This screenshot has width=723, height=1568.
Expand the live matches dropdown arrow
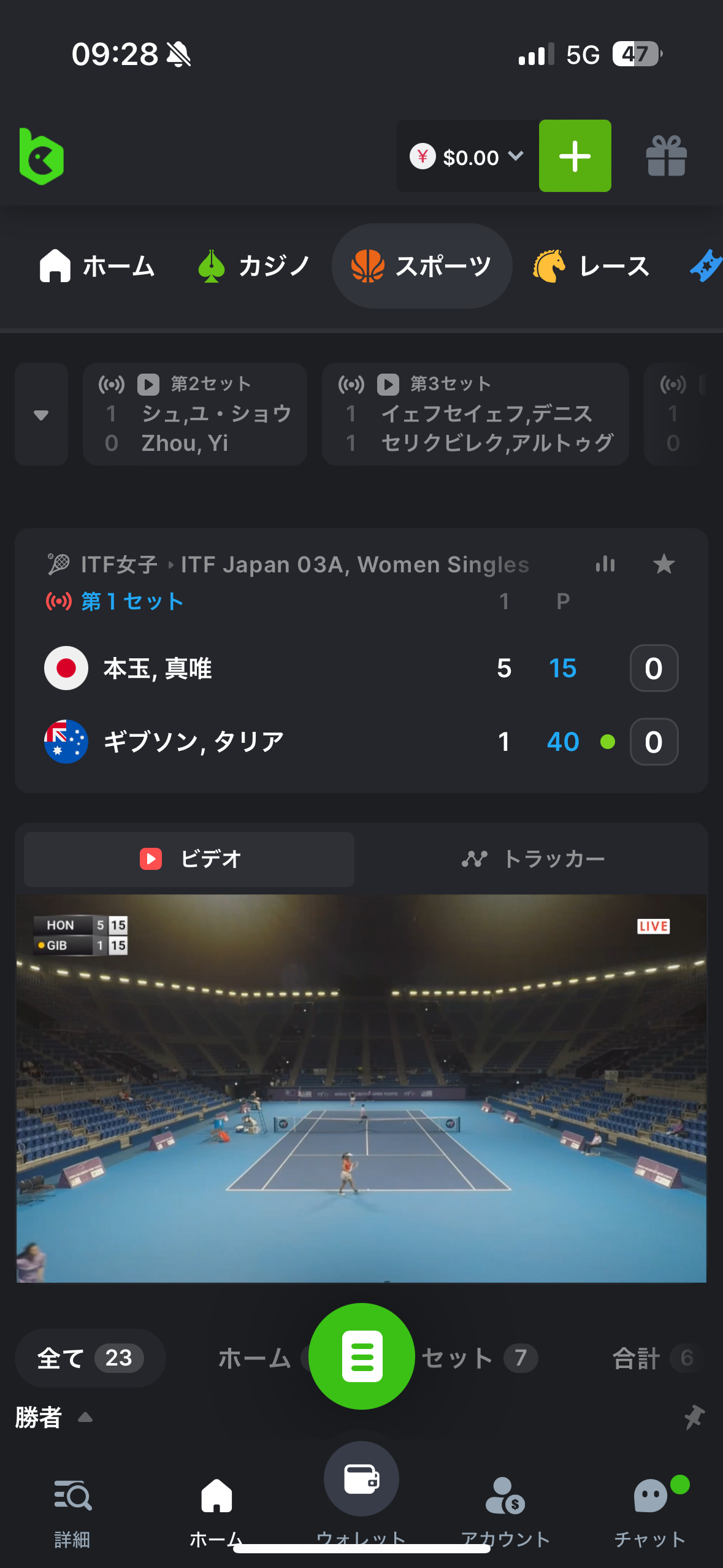pyautogui.click(x=41, y=415)
